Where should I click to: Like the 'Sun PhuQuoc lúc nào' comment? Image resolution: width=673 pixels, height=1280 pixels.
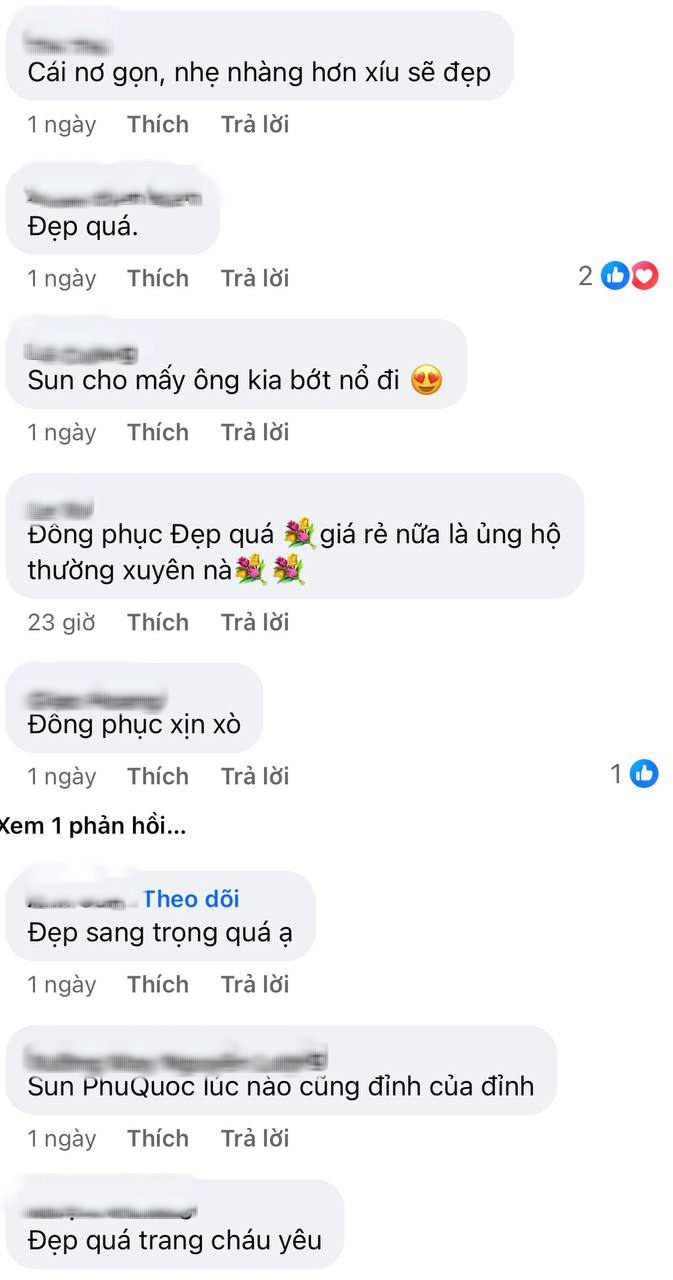(x=158, y=1138)
